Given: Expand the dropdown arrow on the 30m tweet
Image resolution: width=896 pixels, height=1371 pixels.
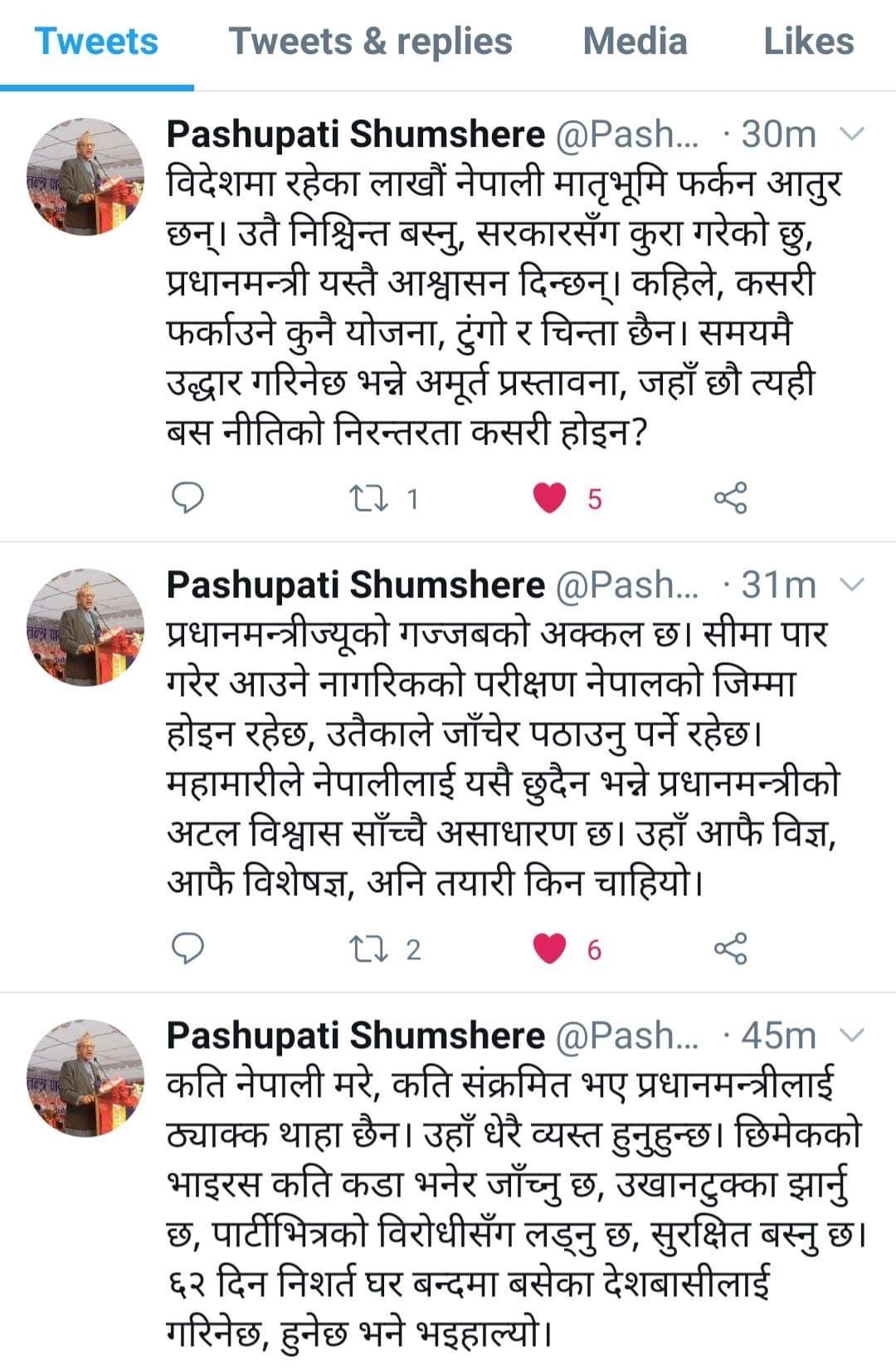Looking at the screenshot, I should coord(852,134).
